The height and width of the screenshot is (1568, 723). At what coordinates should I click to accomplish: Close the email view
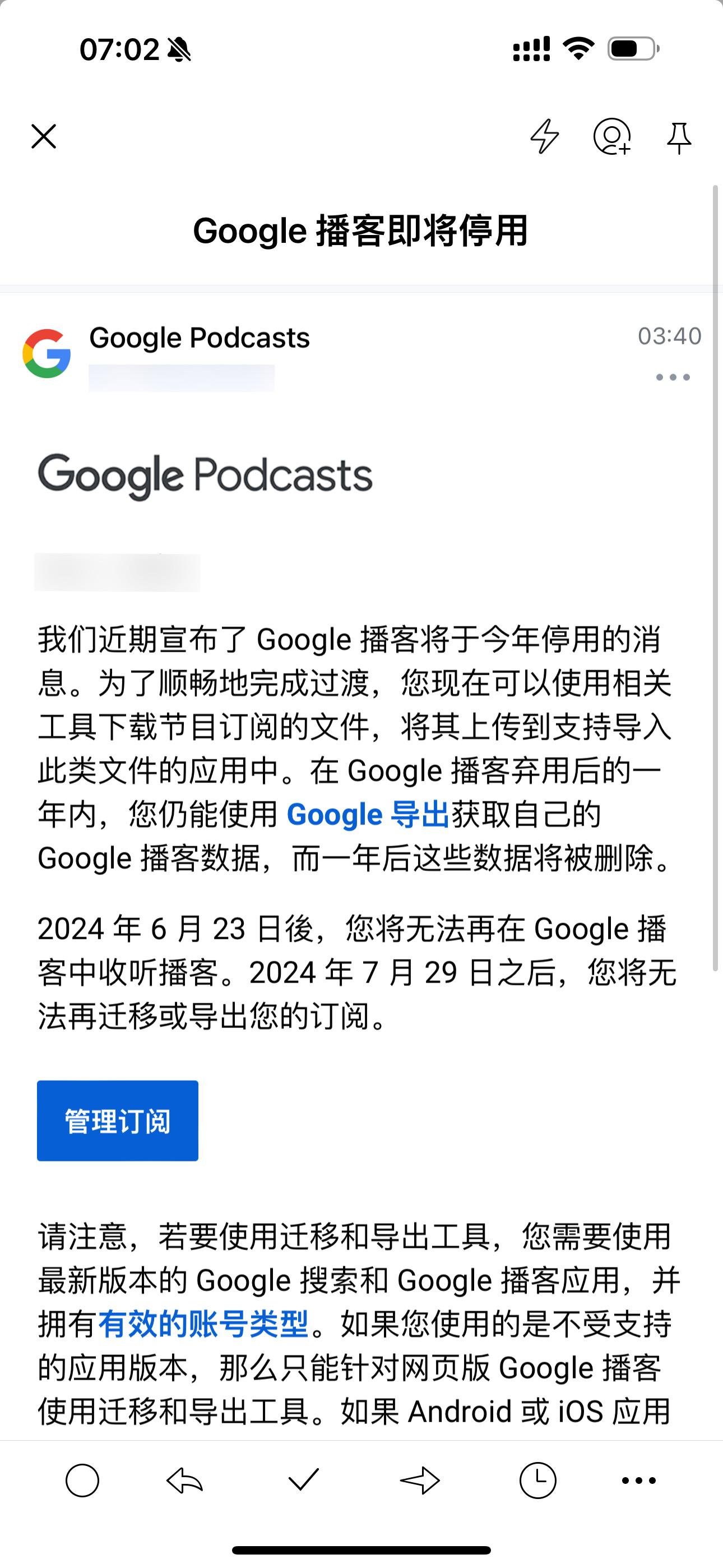point(44,136)
